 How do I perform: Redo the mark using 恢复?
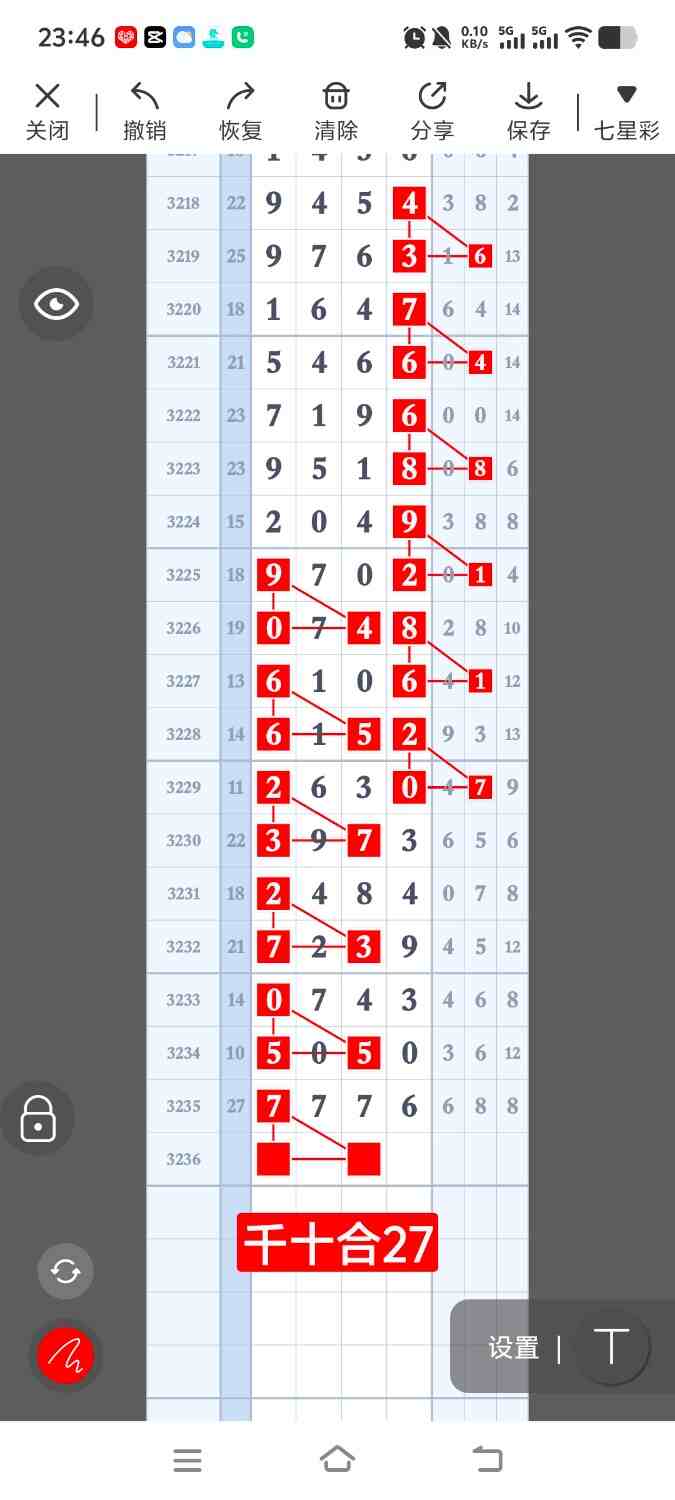[x=240, y=111]
